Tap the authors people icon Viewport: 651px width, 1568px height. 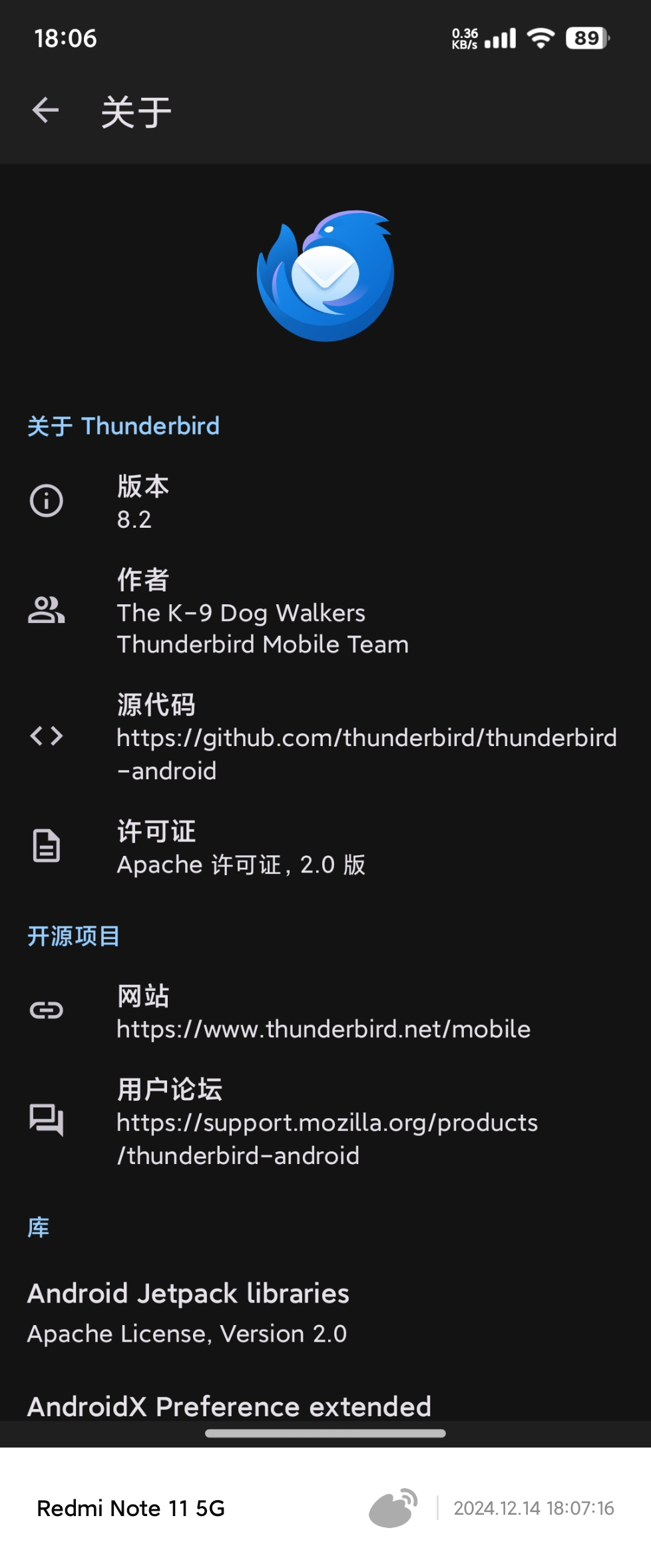point(45,611)
